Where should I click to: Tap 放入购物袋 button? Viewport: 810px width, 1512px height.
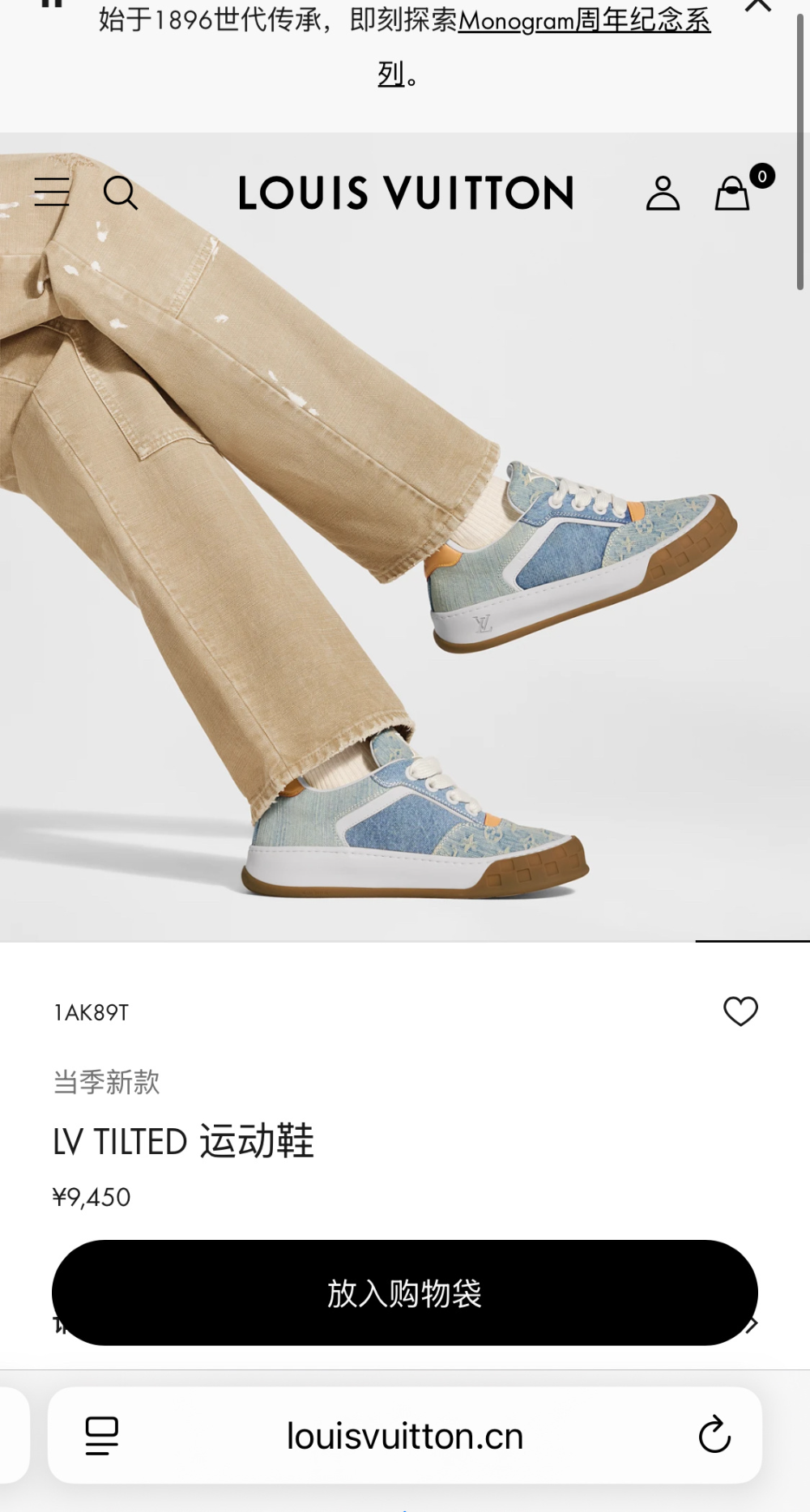pyautogui.click(x=405, y=1293)
